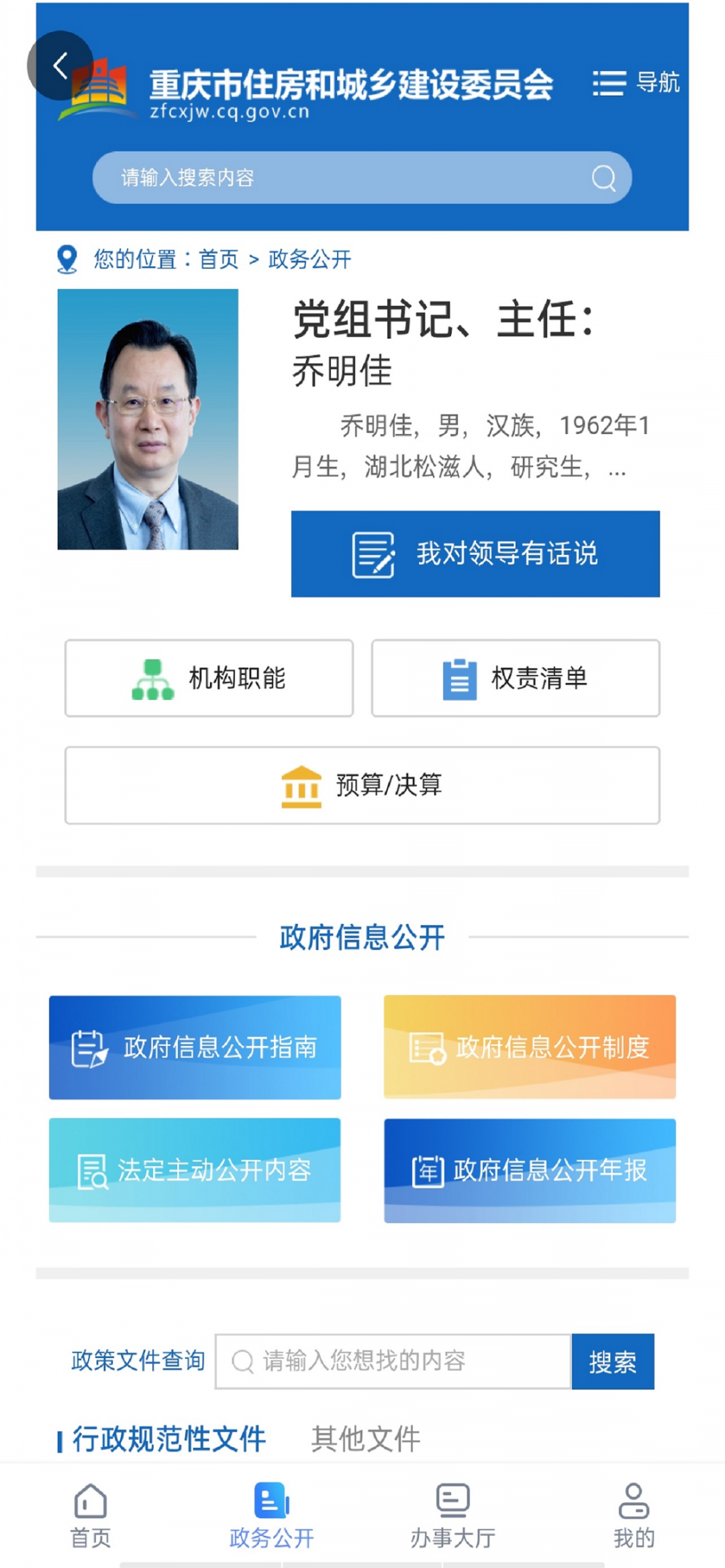Open 政府信息公开指南 card
The image size is (725, 1568).
click(x=195, y=1047)
